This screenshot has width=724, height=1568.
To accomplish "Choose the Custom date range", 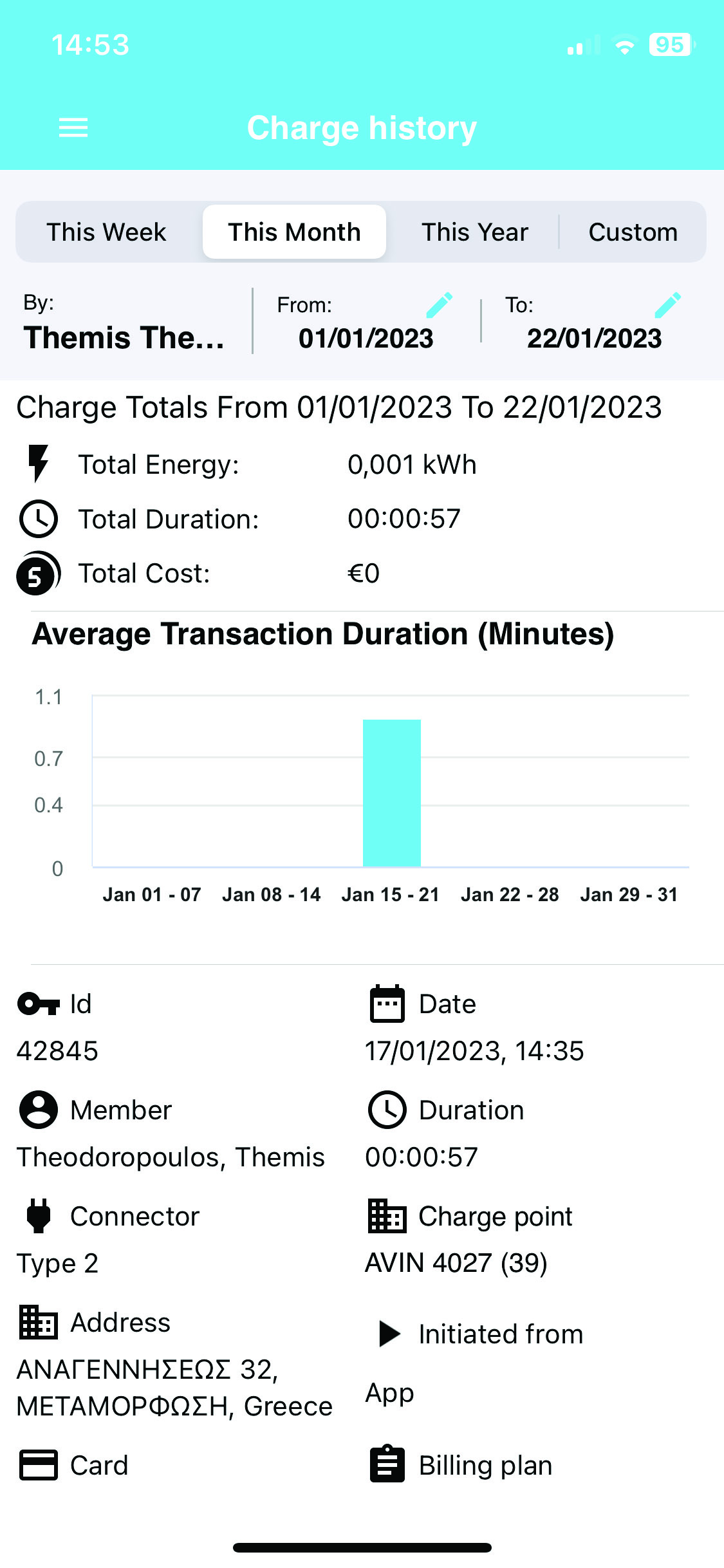I will point(633,232).
